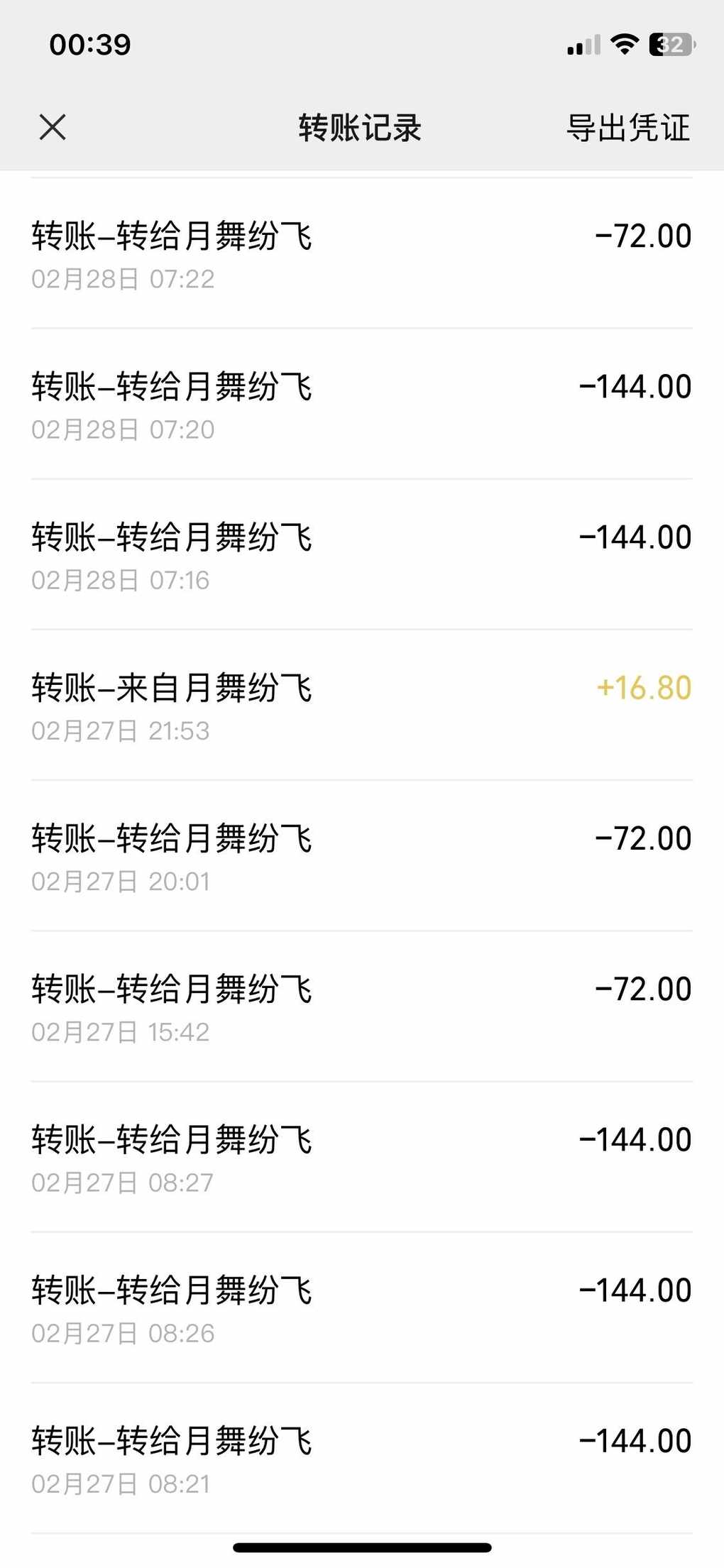
Task: Close the 转账记录 page
Action: tap(53, 128)
